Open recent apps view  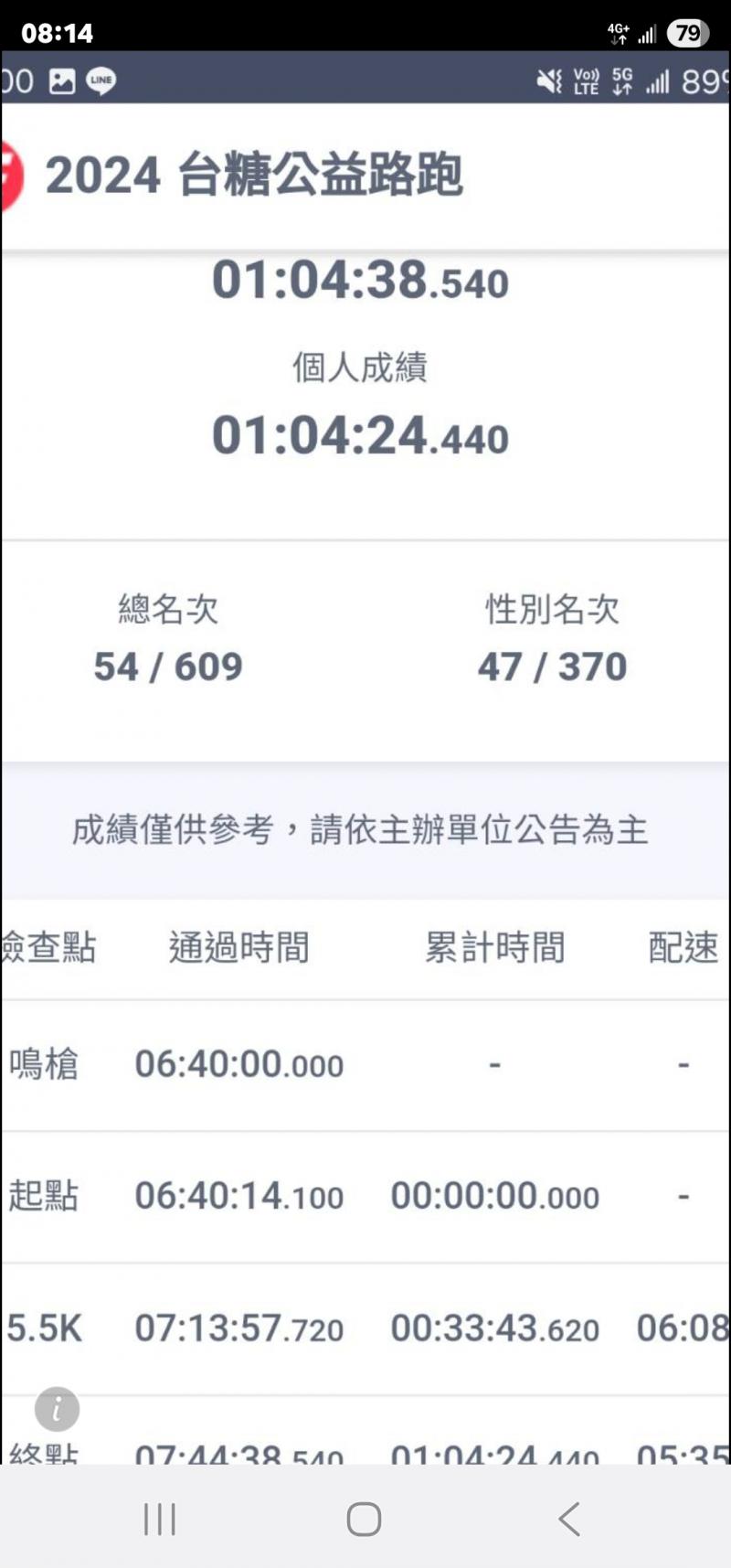[x=160, y=1519]
